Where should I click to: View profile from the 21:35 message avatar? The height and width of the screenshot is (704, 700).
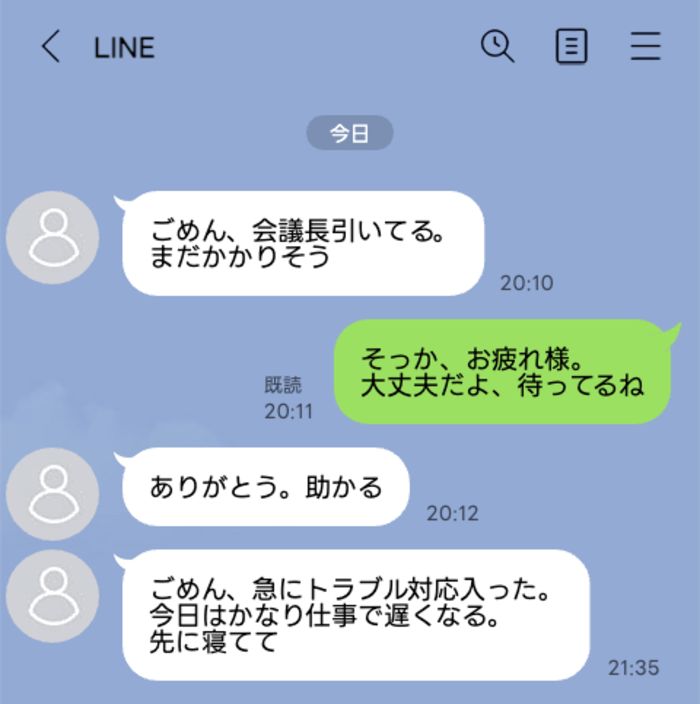pos(52,597)
